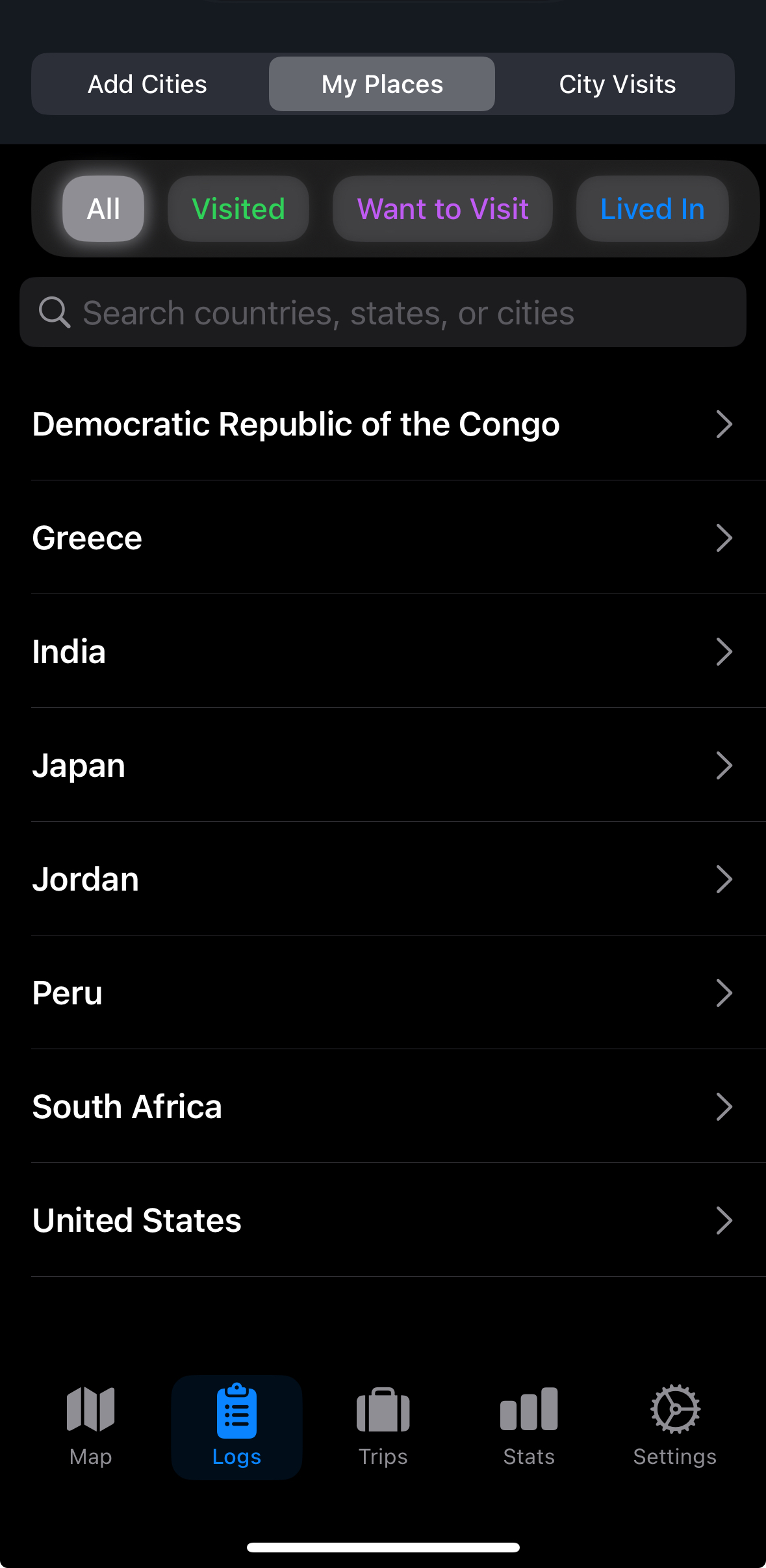This screenshot has height=1568, width=766.
Task: Open Japan from the list
Action: (383, 766)
